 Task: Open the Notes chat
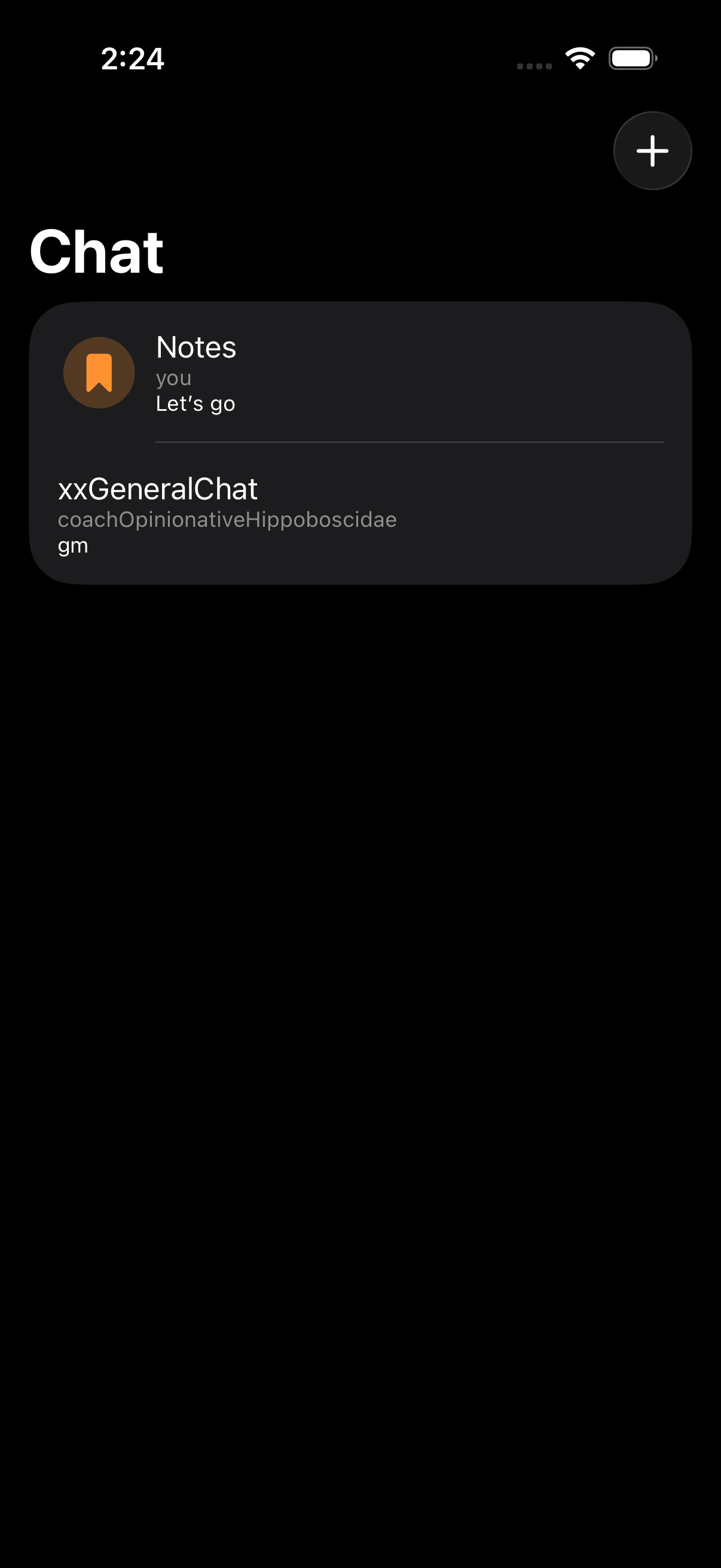coord(359,373)
